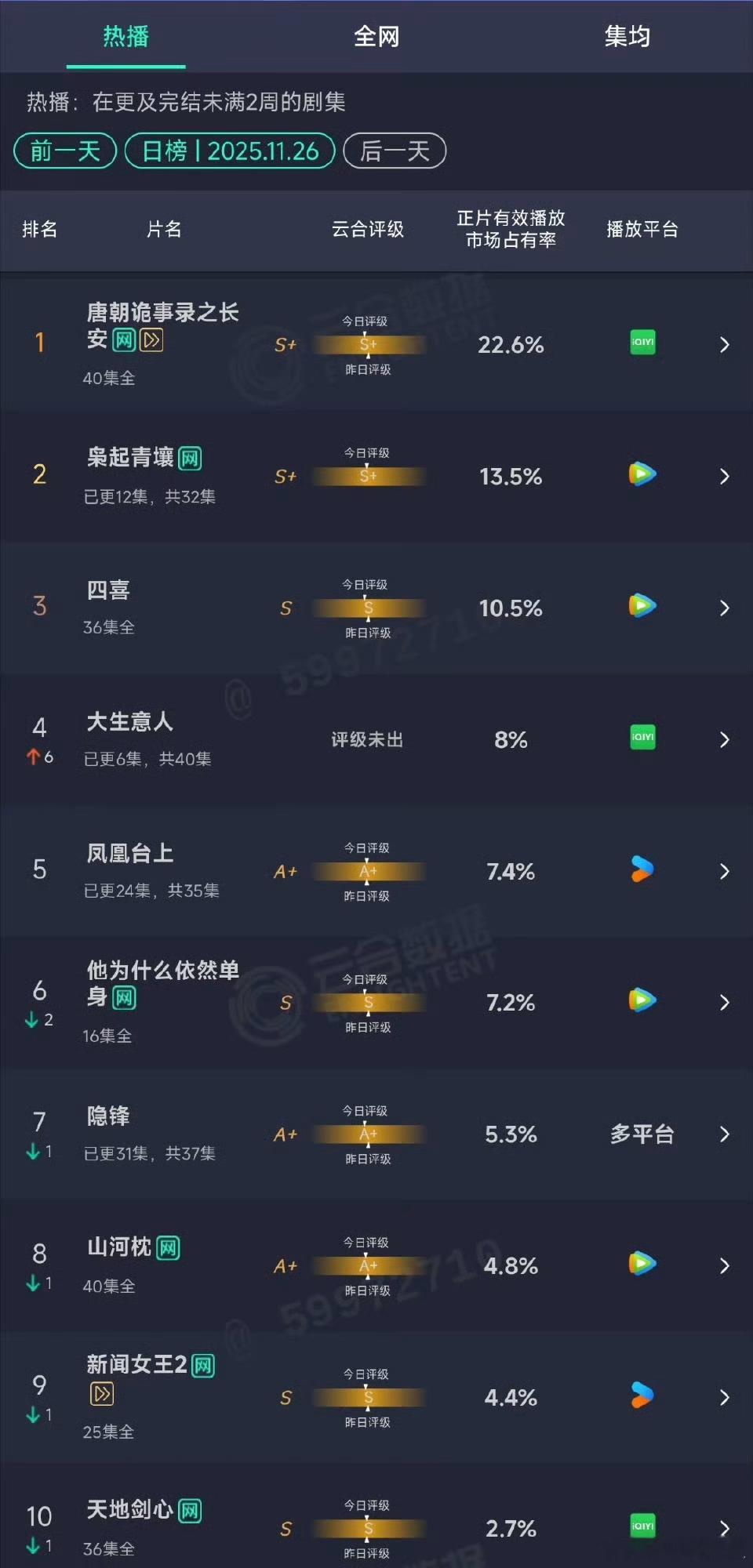This screenshot has height=1568, width=753.
Task: Switch to the 全网 tab
Action: click(x=376, y=36)
